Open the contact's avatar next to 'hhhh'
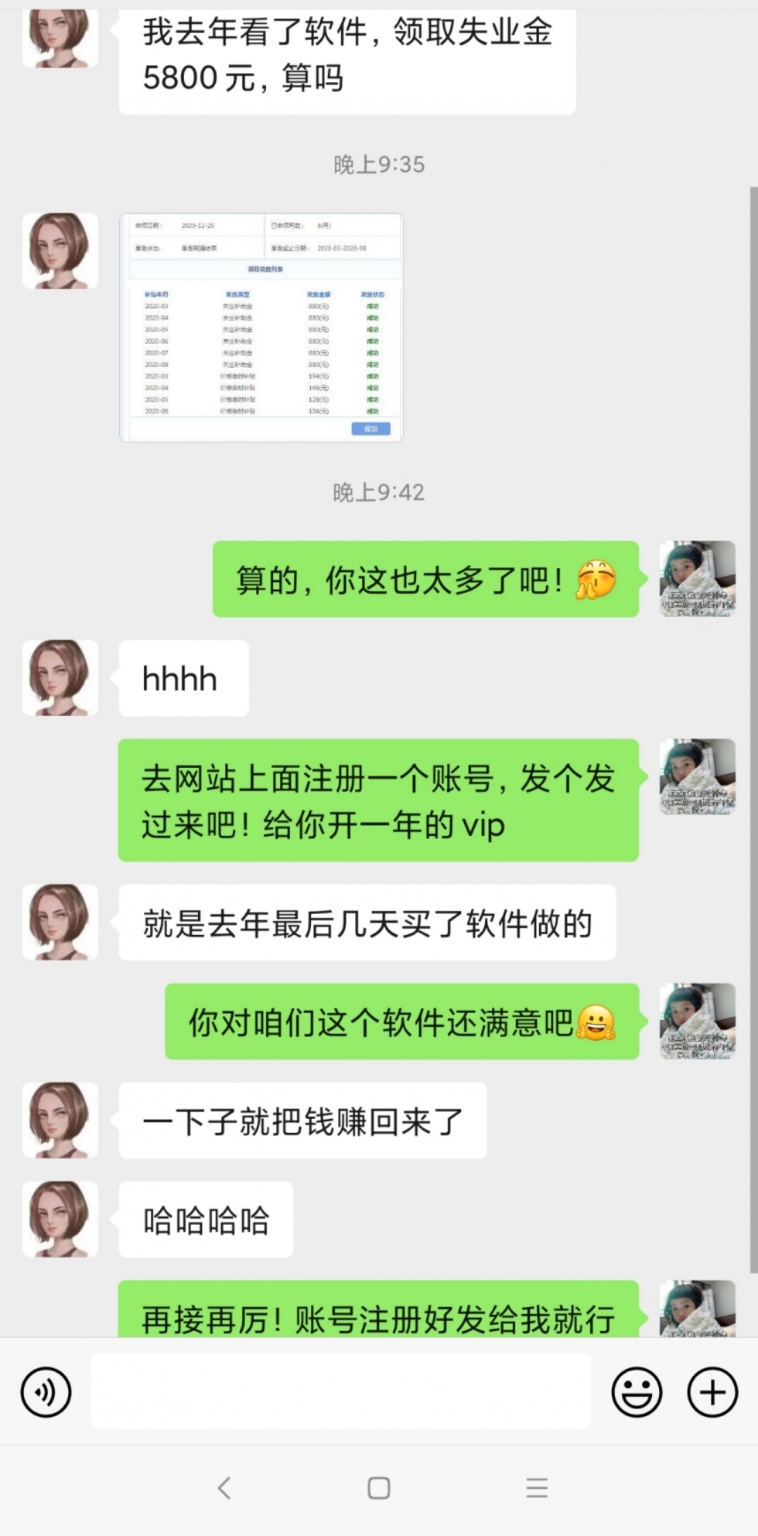 coord(60,678)
